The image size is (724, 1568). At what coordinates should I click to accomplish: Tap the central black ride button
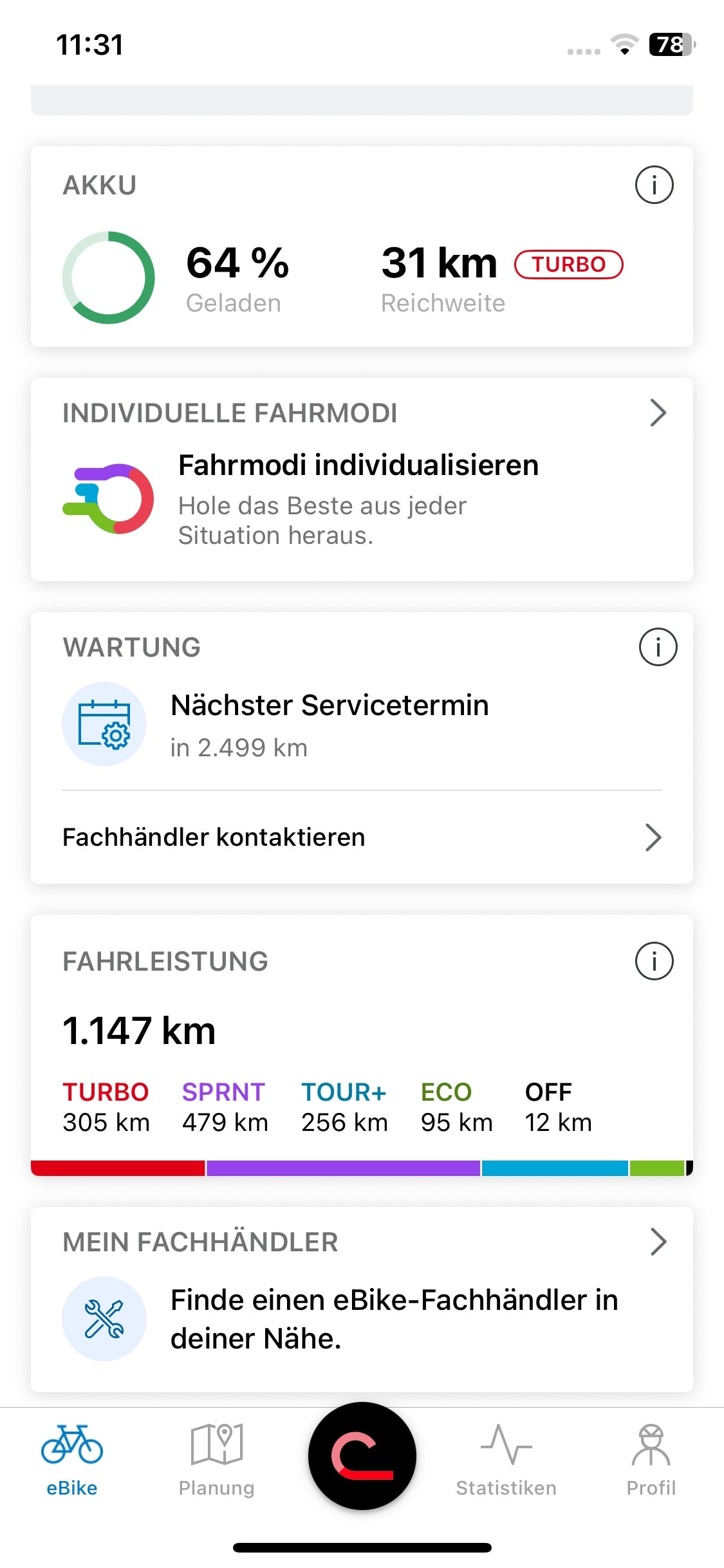pyautogui.click(x=362, y=1456)
